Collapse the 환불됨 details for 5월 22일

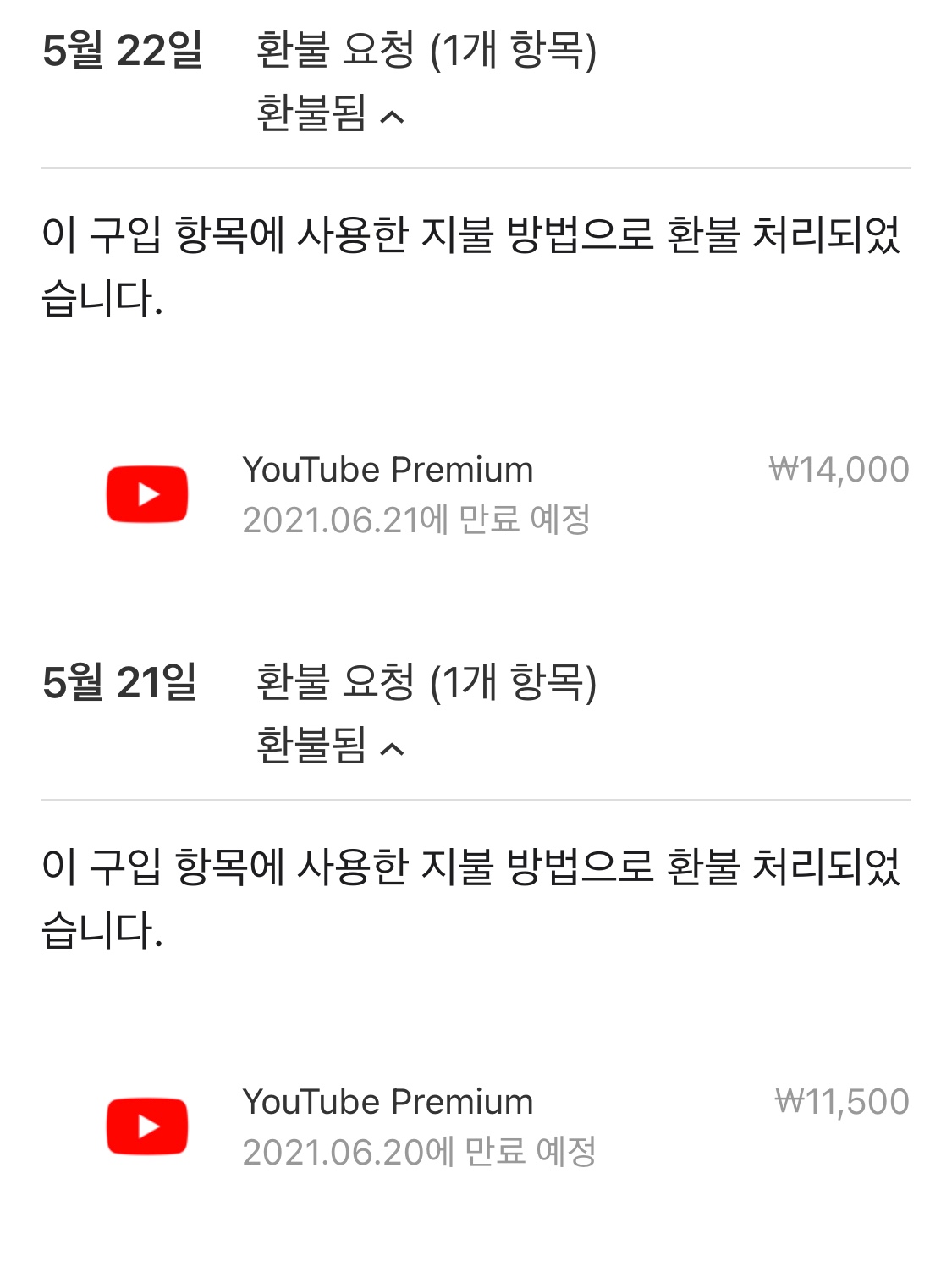tap(331, 114)
